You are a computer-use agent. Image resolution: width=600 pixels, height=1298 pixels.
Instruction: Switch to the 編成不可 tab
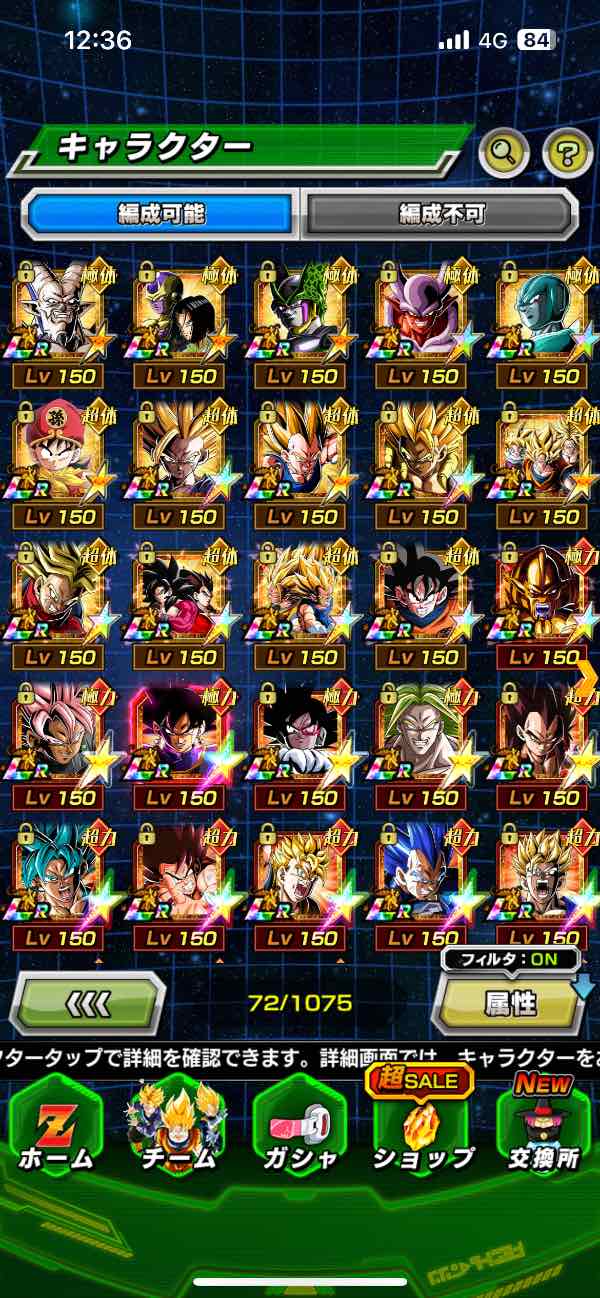click(x=441, y=213)
